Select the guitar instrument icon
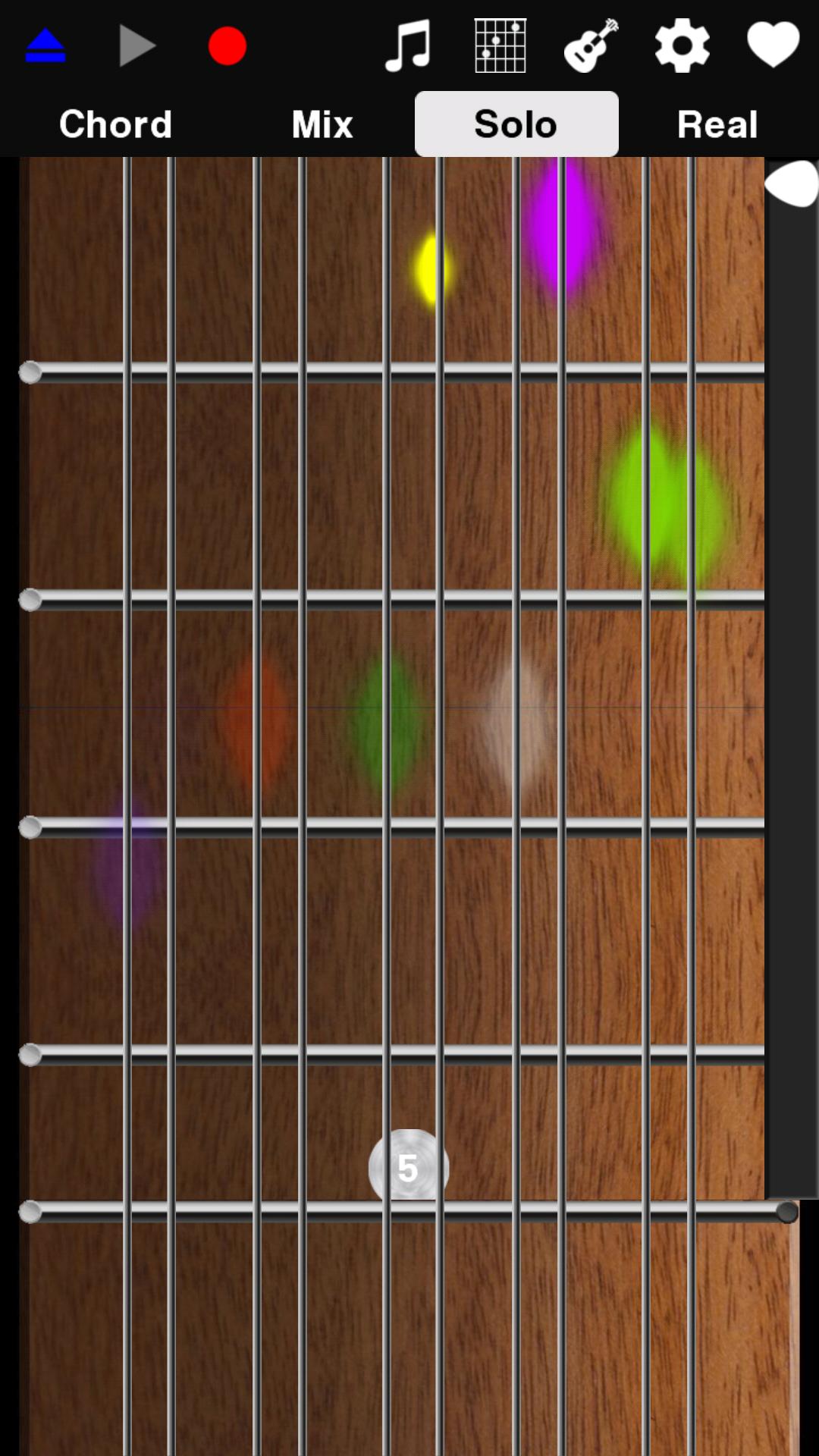The image size is (819, 1456). [590, 45]
